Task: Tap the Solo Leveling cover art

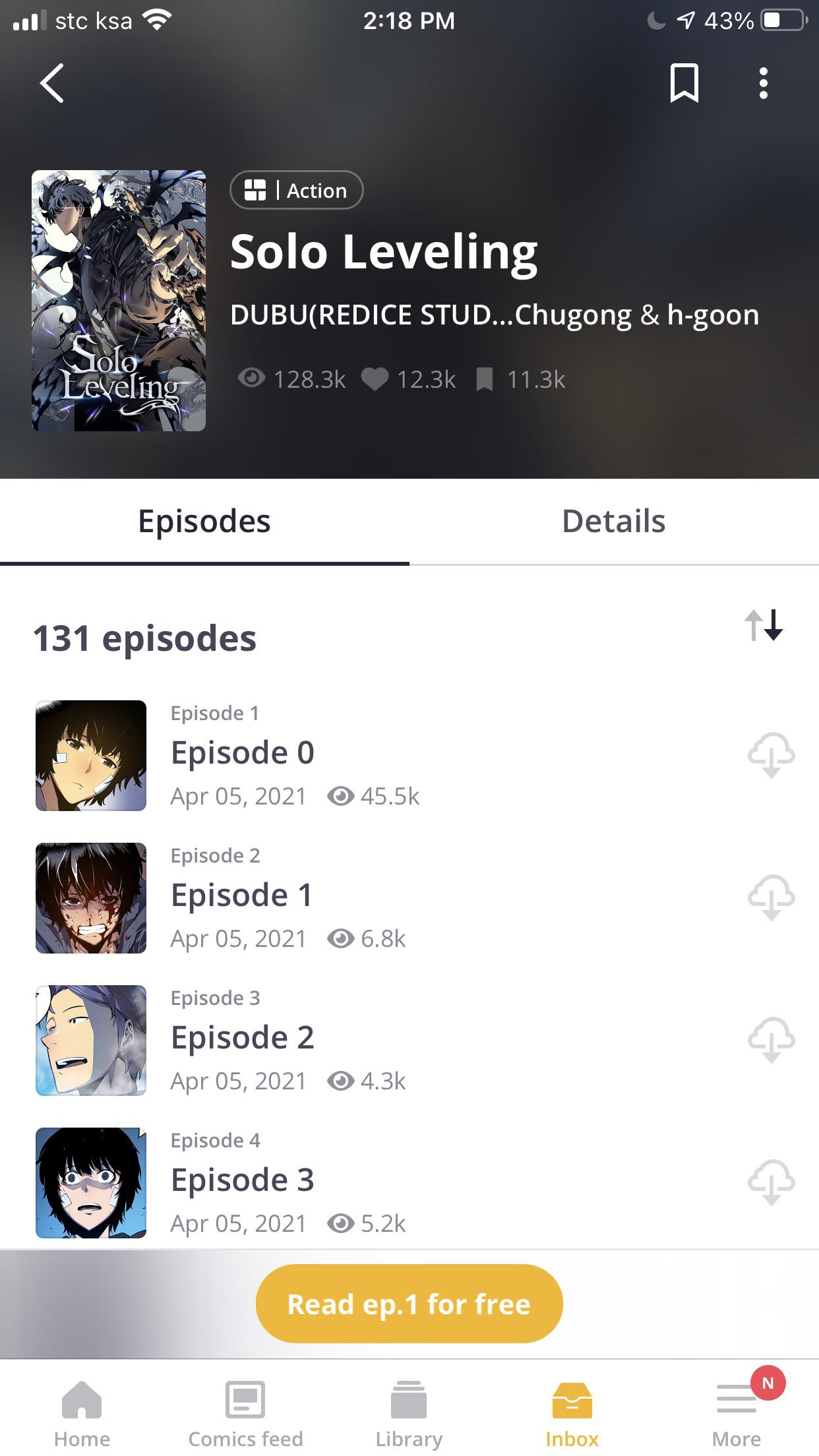Action: (119, 300)
